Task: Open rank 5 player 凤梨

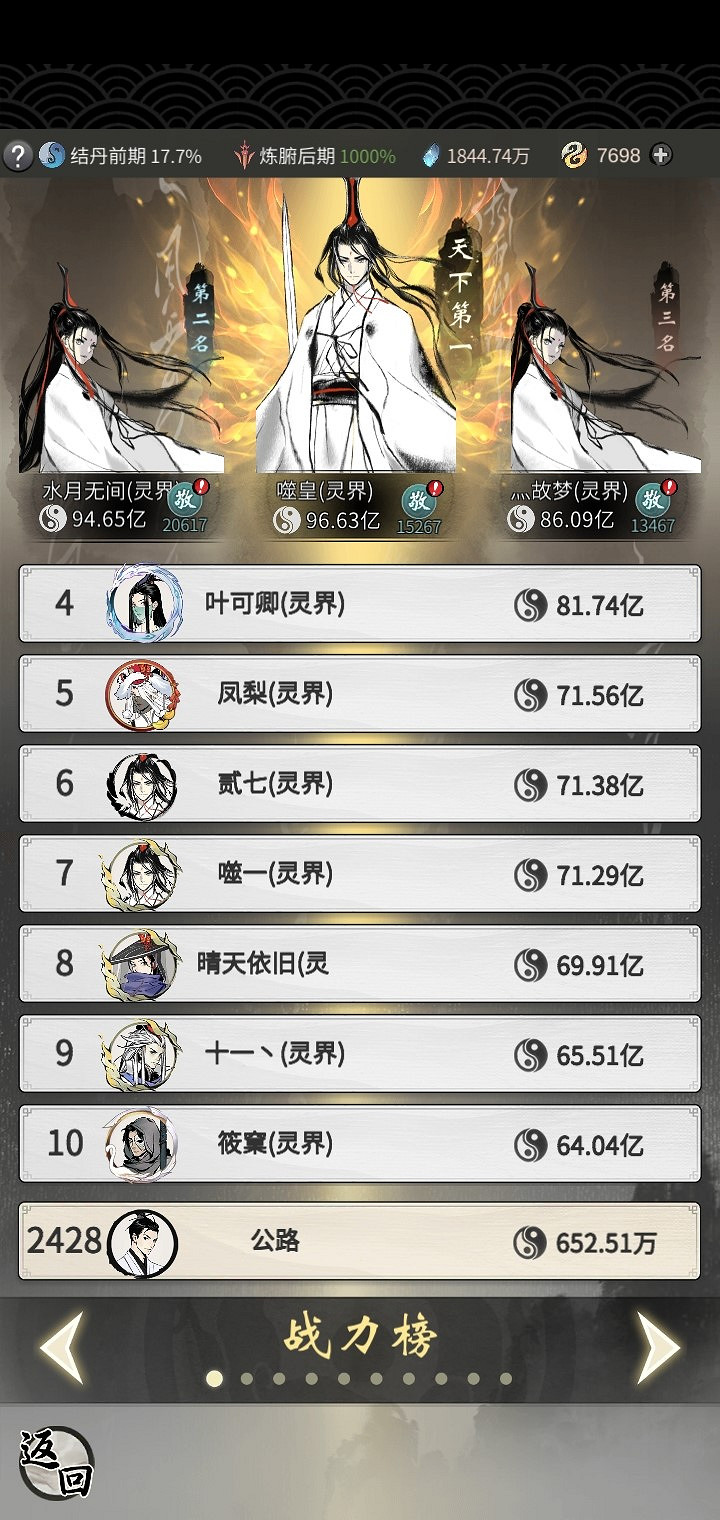Action: (360, 694)
